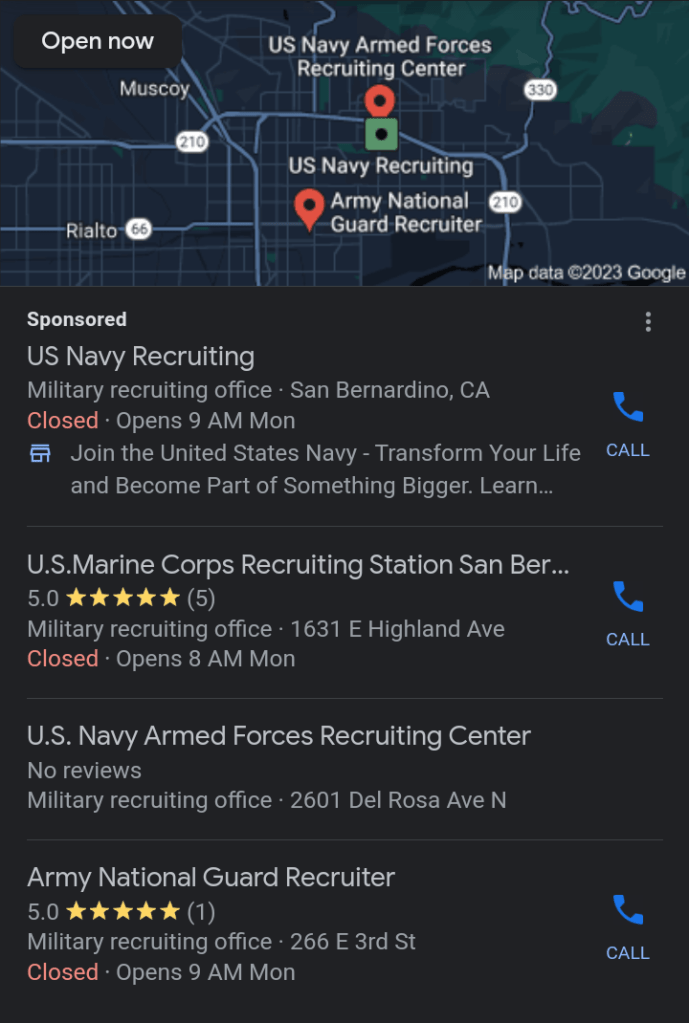This screenshot has height=1023, width=689.
Task: Tap the Open now filter chip
Action: [x=97, y=42]
